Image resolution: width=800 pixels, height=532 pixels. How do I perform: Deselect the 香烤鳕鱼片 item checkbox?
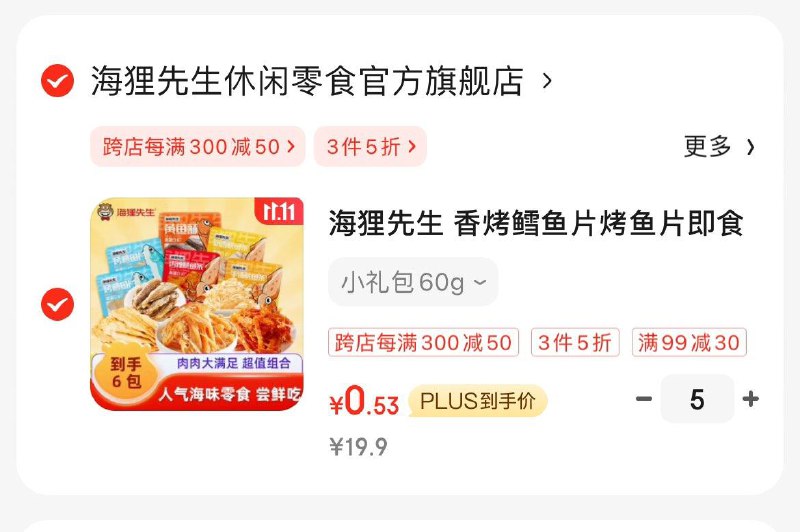[57, 304]
